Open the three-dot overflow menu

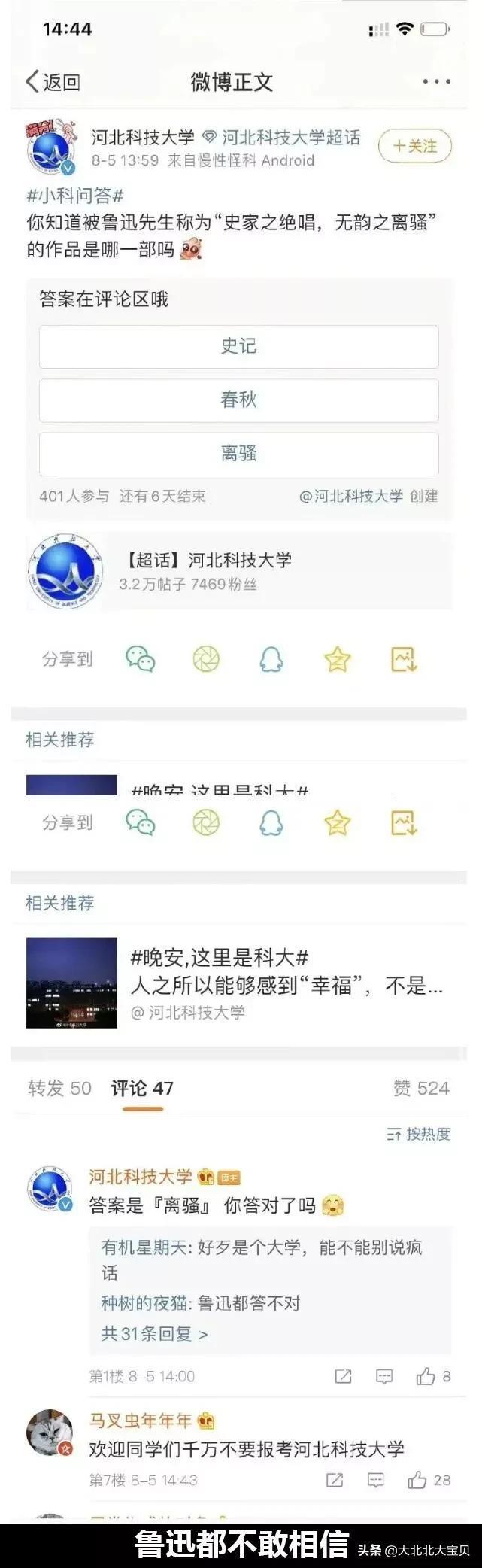(436, 82)
